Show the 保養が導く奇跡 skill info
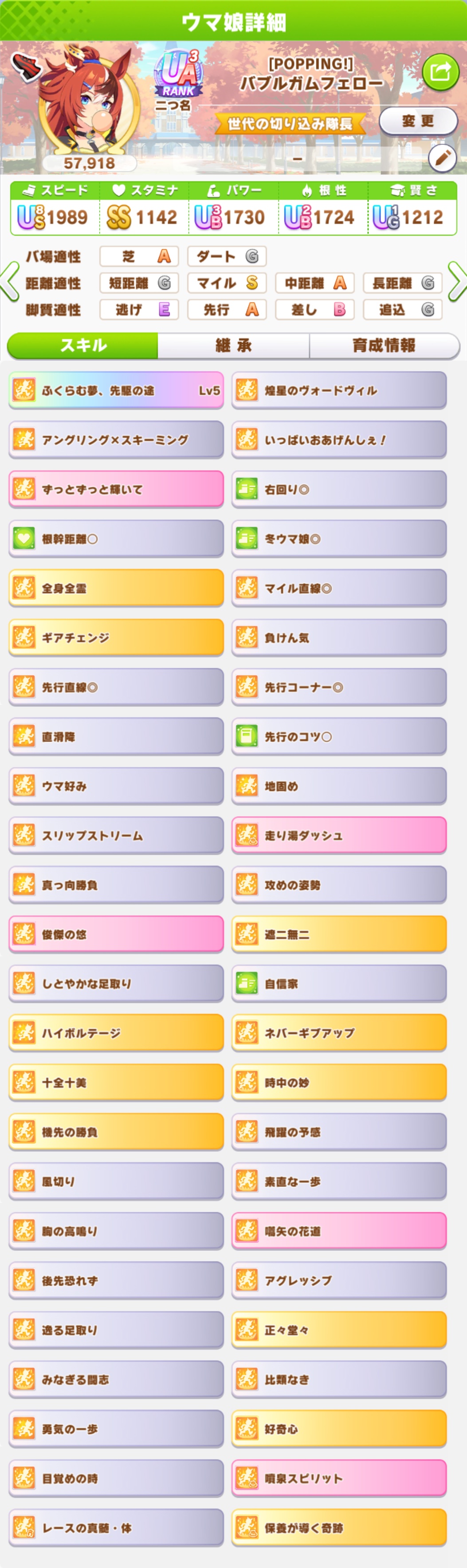The height and width of the screenshot is (1568, 467). click(338, 1527)
